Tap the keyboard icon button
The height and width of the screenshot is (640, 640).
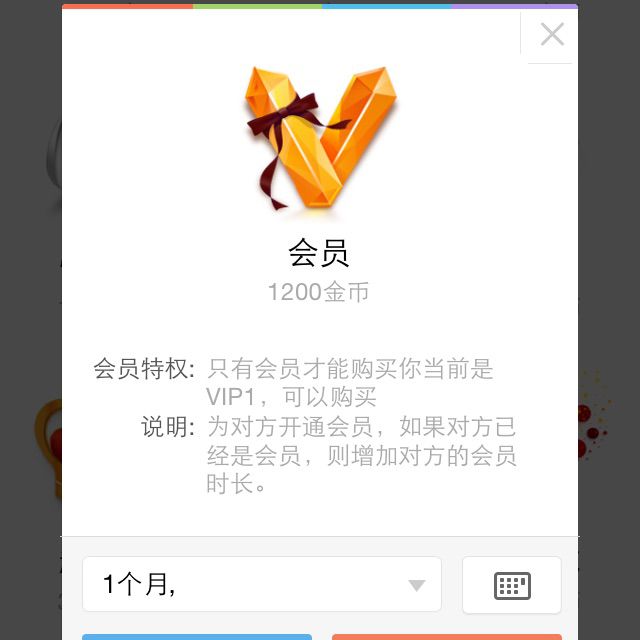(512, 585)
